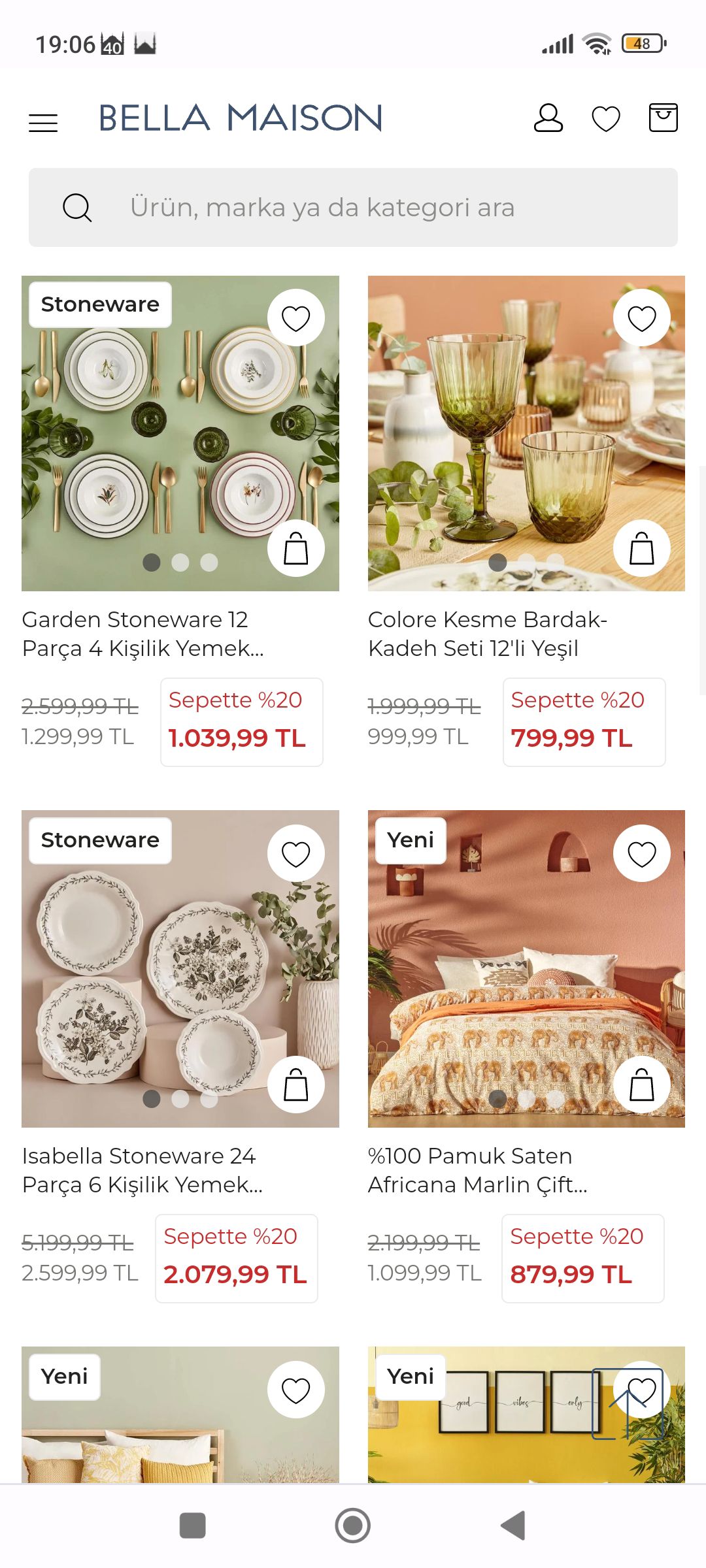Favorite the Africana Marlin duvet set
Viewport: 706px width, 1568px height.
click(642, 852)
